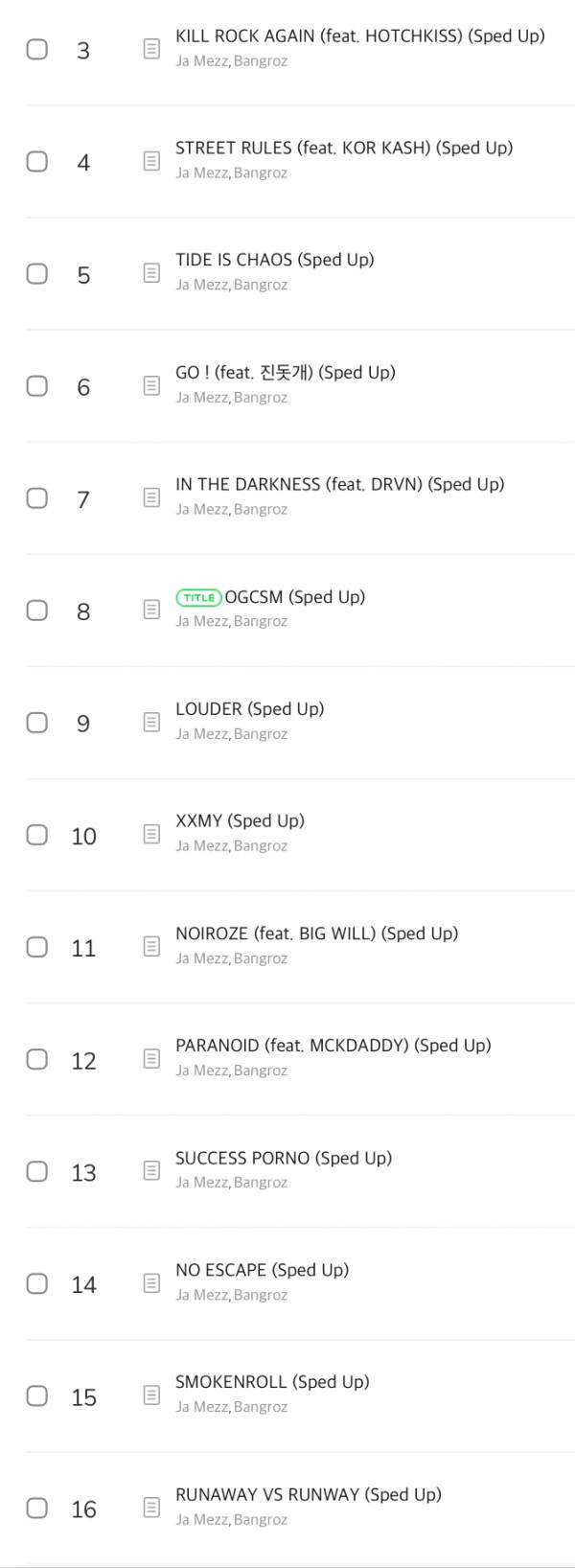Select checkbox for STREET RULES
The height and width of the screenshot is (1568, 575).
pos(36,161)
